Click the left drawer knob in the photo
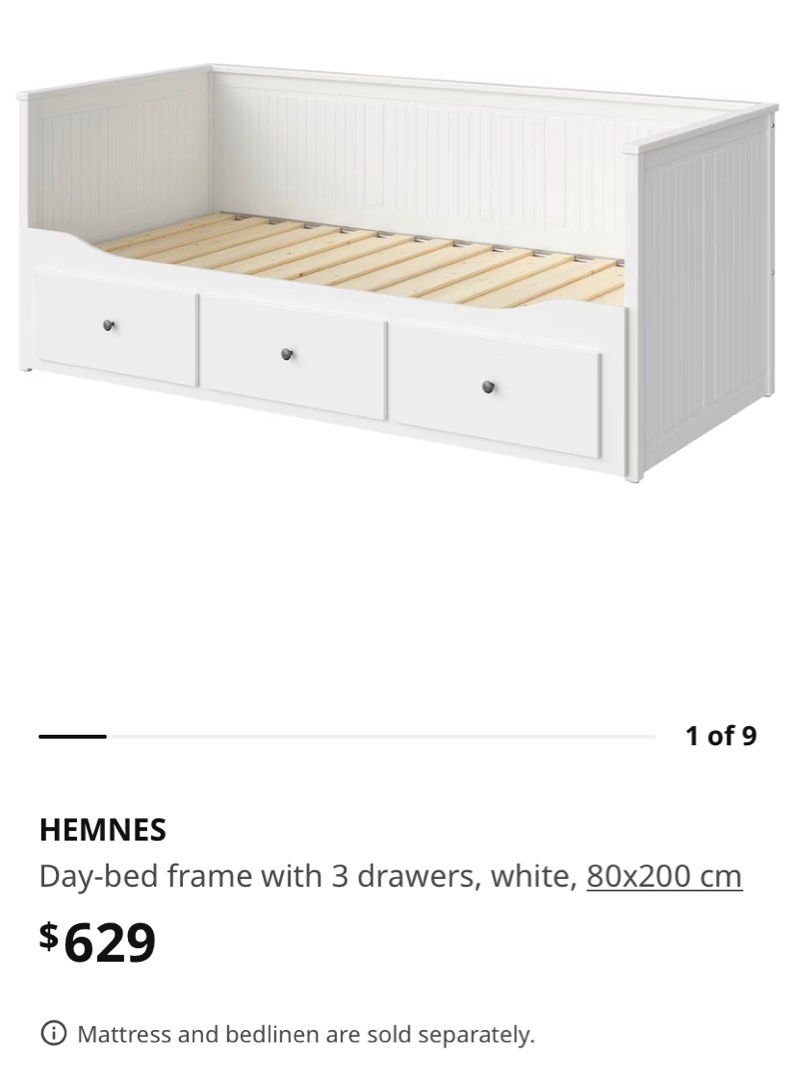This screenshot has width=797, height=1080. [x=110, y=327]
